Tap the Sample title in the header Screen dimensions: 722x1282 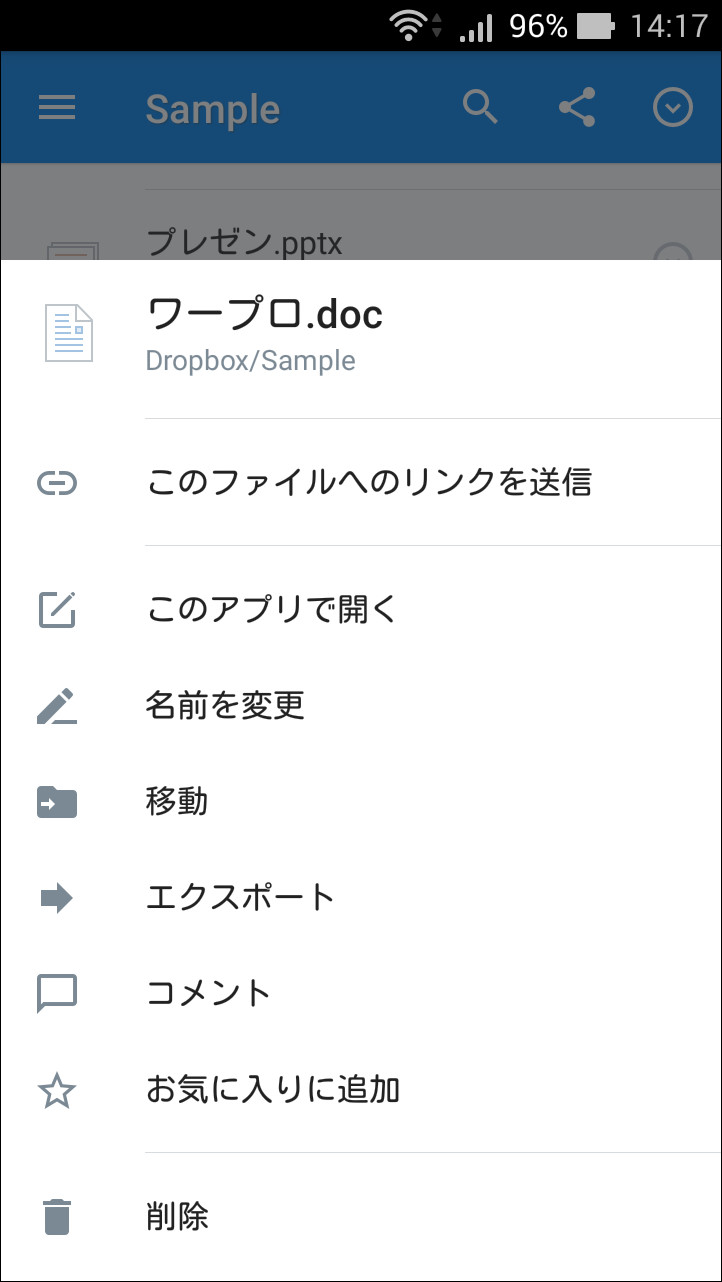tap(212, 110)
